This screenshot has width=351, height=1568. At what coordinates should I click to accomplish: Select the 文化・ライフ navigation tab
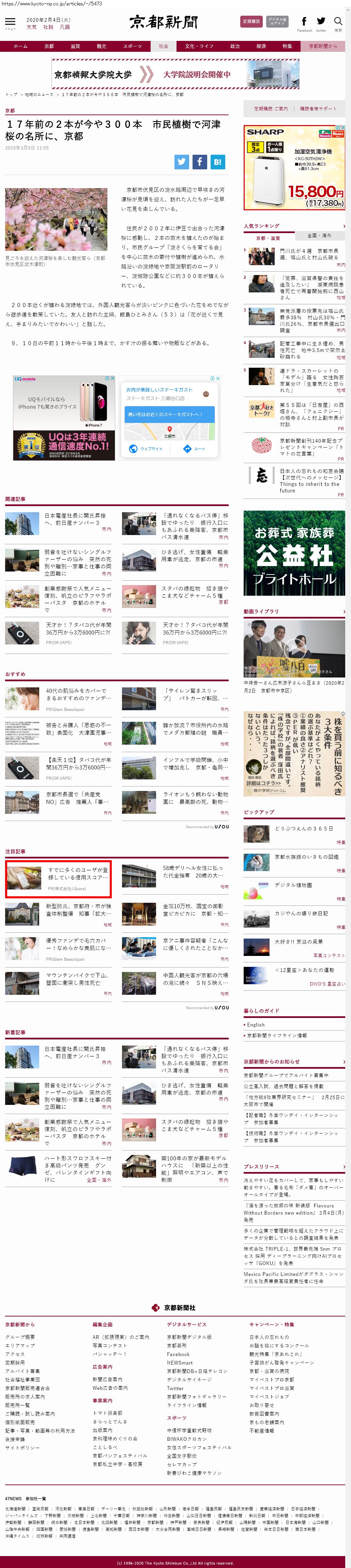point(199,46)
